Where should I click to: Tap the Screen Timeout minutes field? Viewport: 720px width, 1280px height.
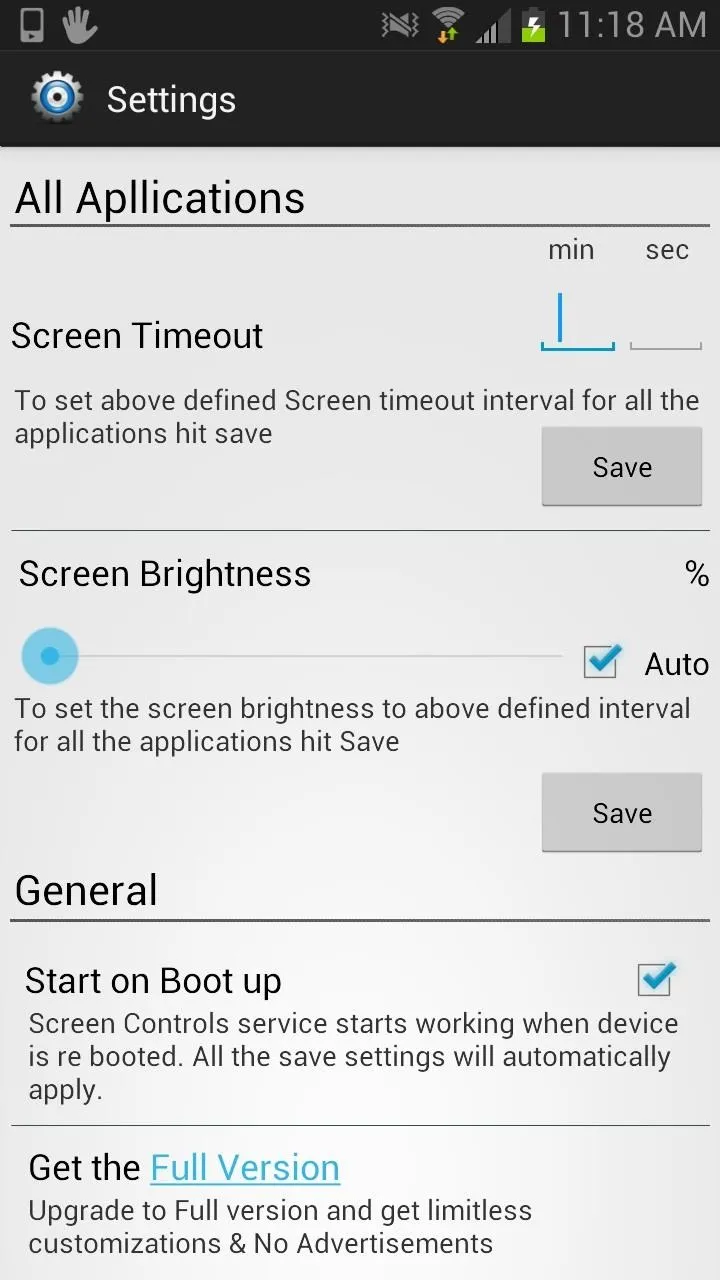tap(578, 320)
